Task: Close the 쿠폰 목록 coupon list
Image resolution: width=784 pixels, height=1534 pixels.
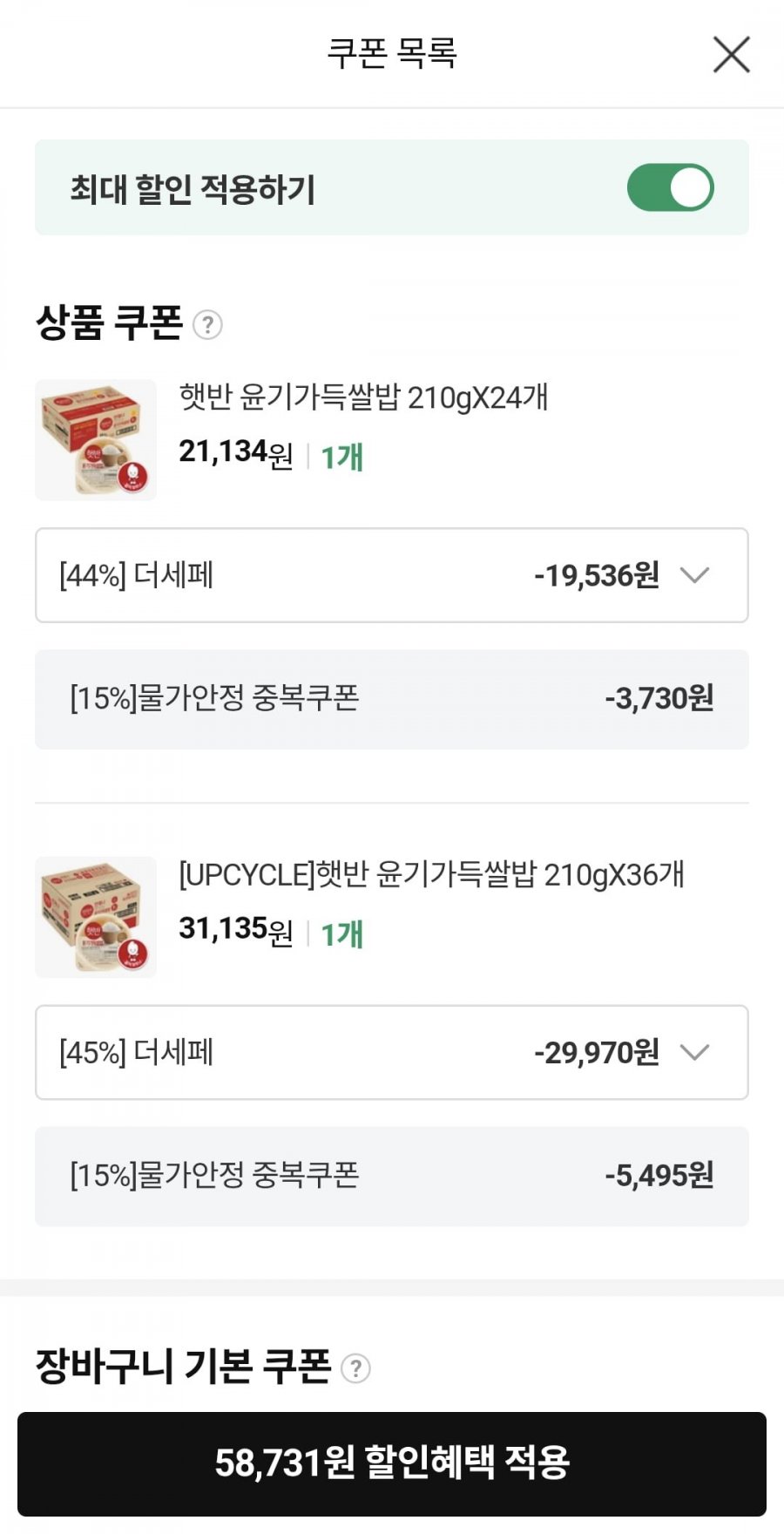Action: pyautogui.click(x=731, y=55)
